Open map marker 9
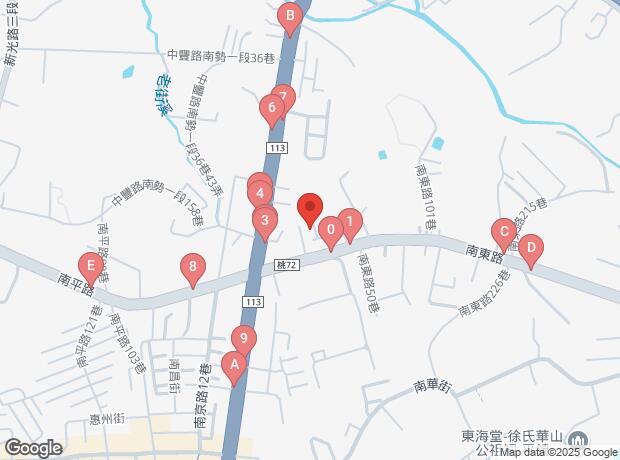Image resolution: width=620 pixels, height=460 pixels. [243, 338]
